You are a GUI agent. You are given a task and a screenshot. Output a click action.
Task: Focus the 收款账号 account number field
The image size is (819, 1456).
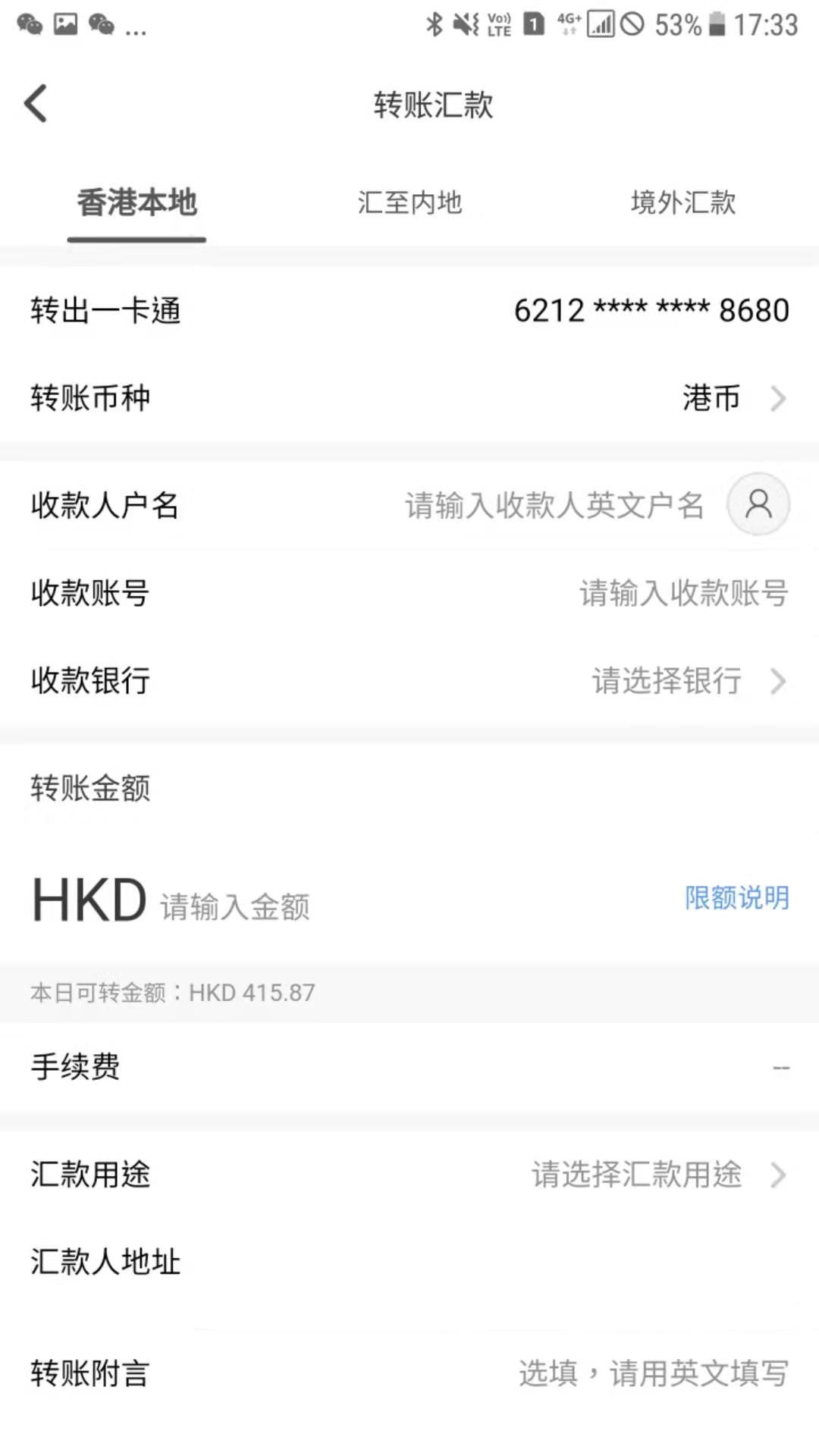(682, 593)
